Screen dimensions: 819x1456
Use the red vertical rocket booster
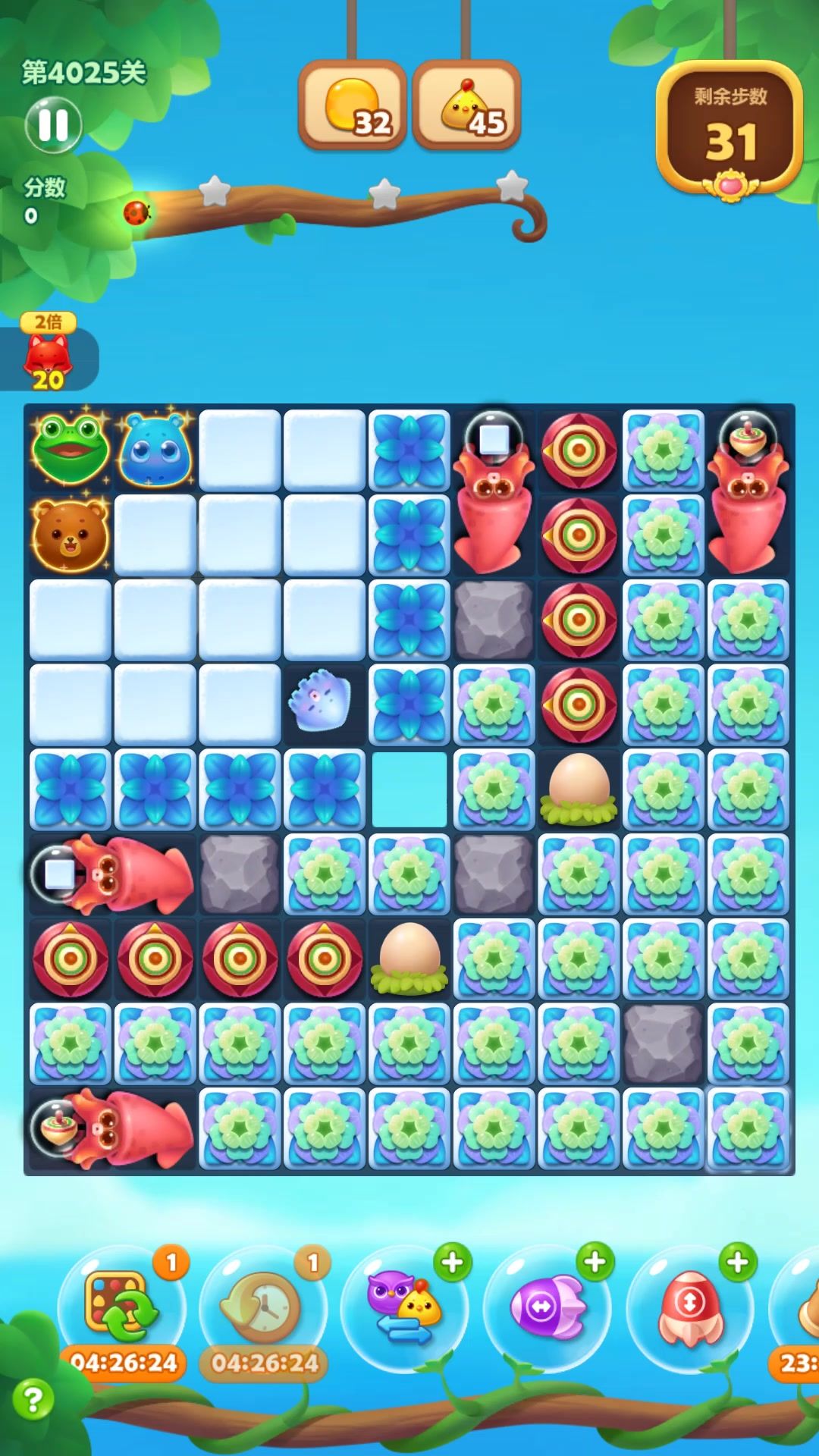(689, 1307)
